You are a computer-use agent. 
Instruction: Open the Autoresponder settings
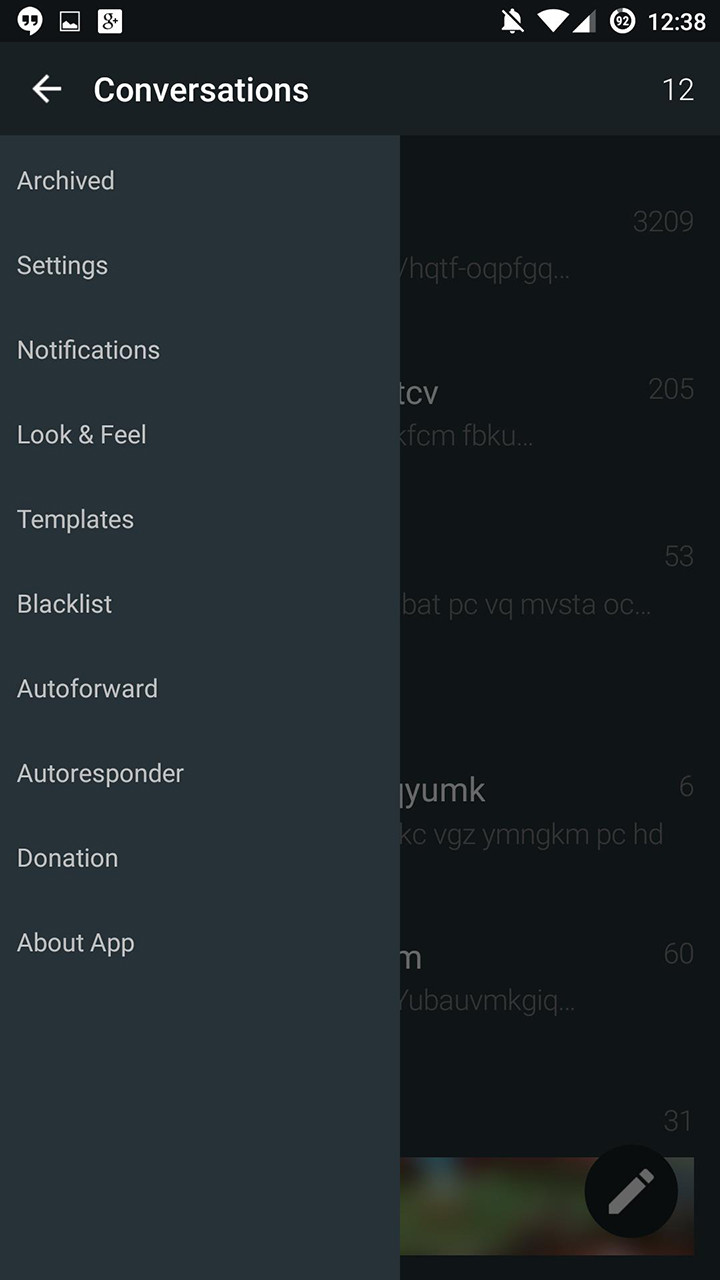[100, 773]
